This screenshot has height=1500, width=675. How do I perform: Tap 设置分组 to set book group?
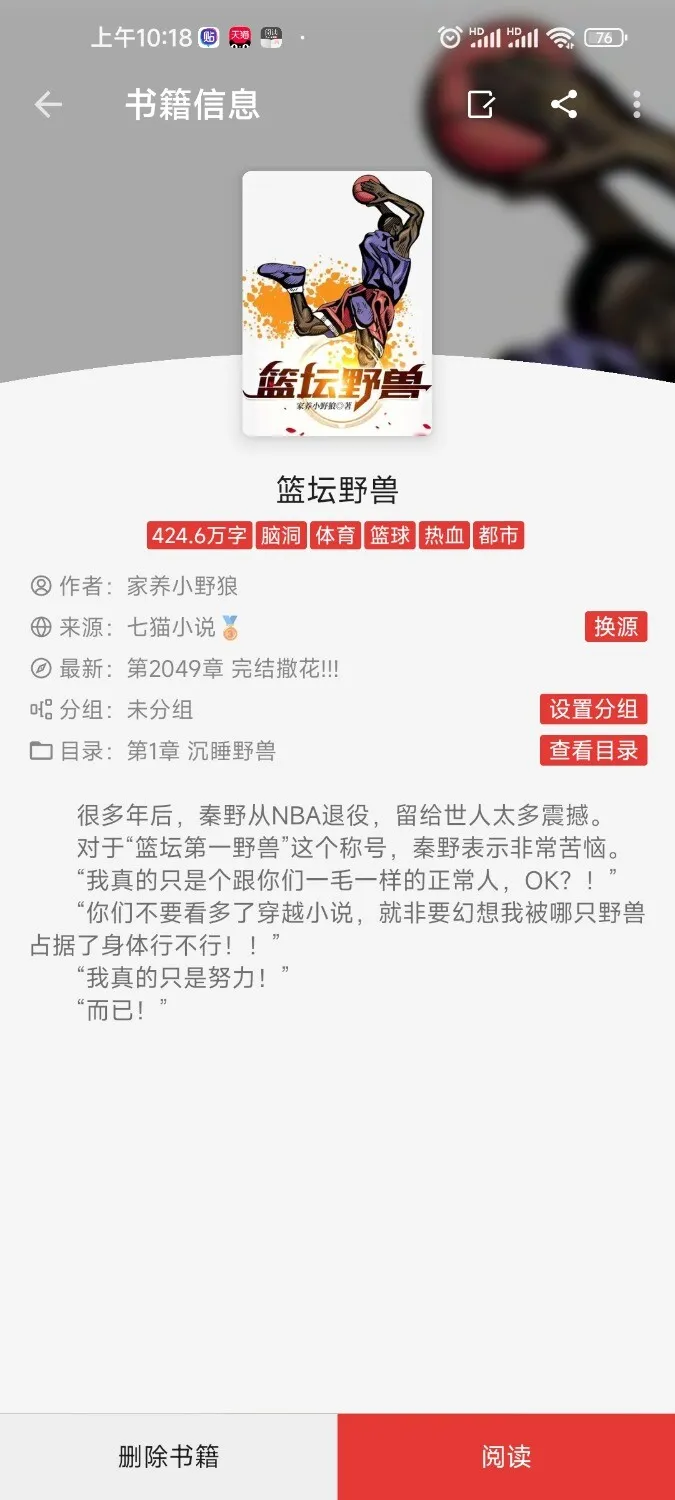[x=593, y=709]
